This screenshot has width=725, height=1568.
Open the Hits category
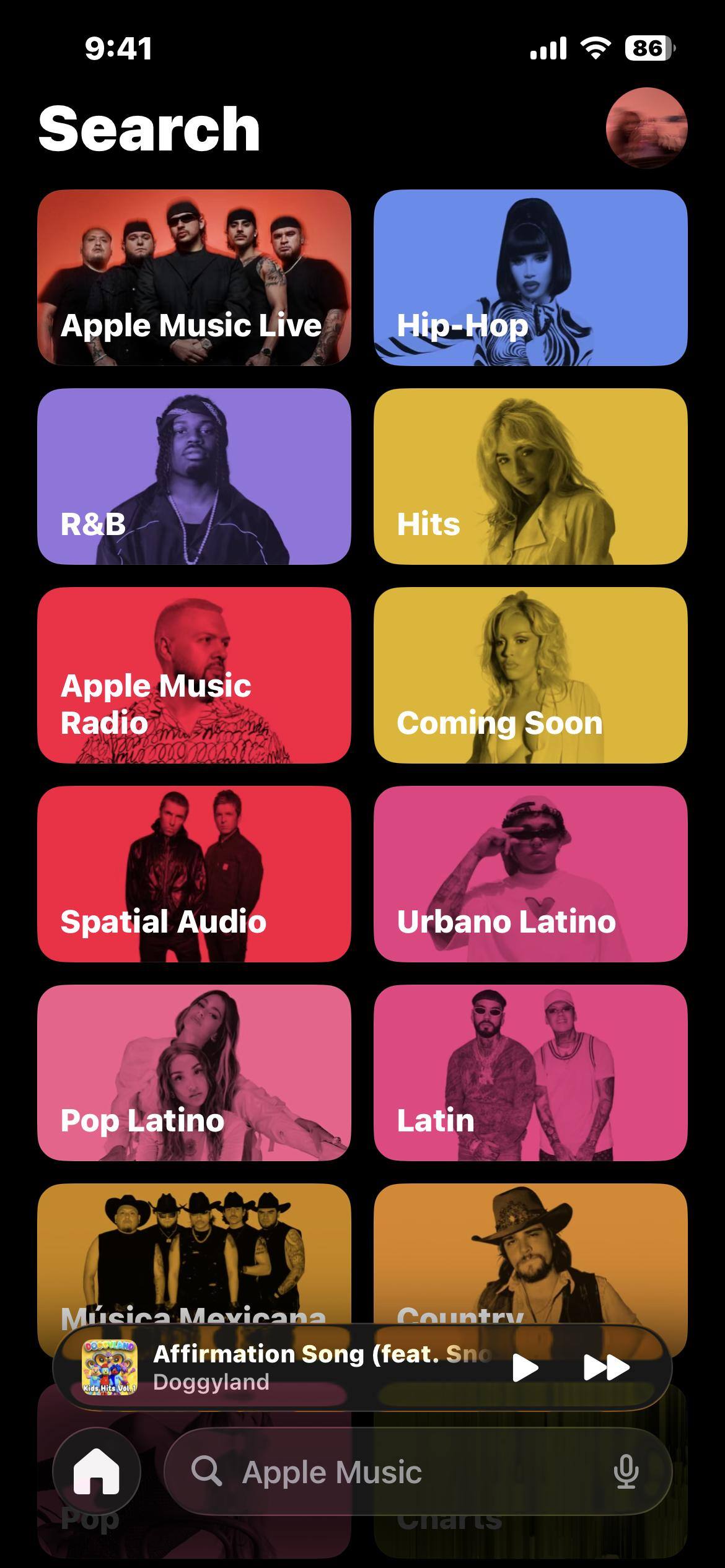click(530, 476)
